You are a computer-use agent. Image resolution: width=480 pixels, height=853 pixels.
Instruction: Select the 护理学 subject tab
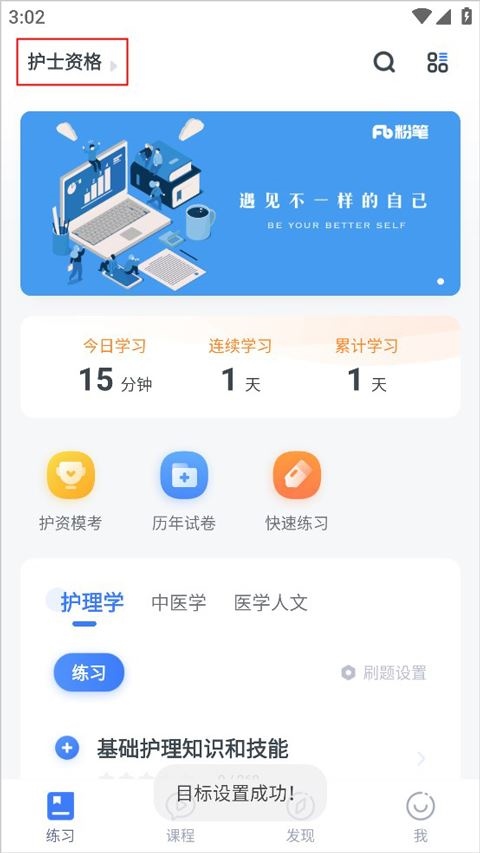[x=92, y=602]
